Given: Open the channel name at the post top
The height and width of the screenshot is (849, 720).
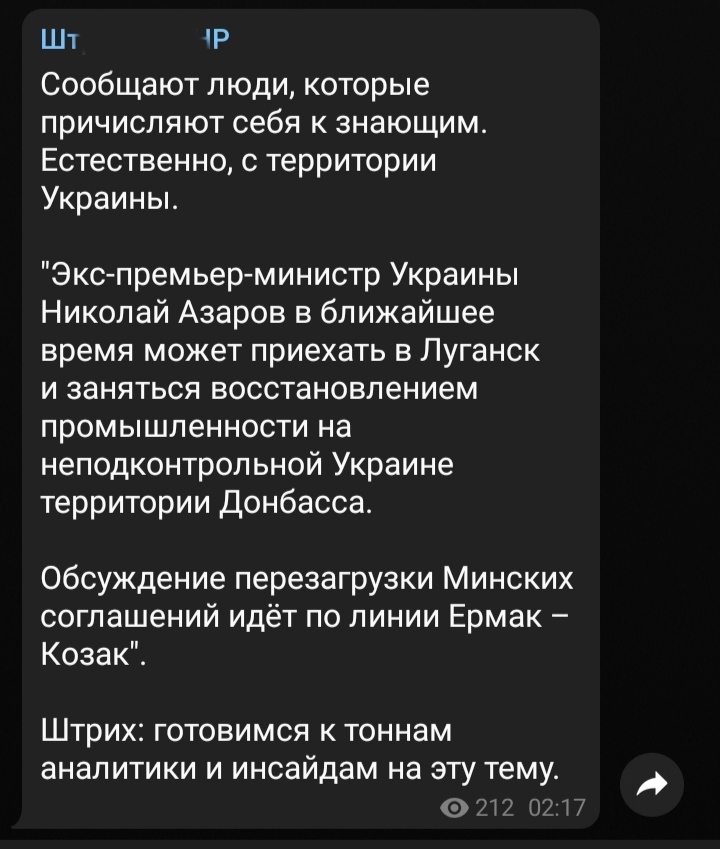Looking at the screenshot, I should [x=136, y=43].
